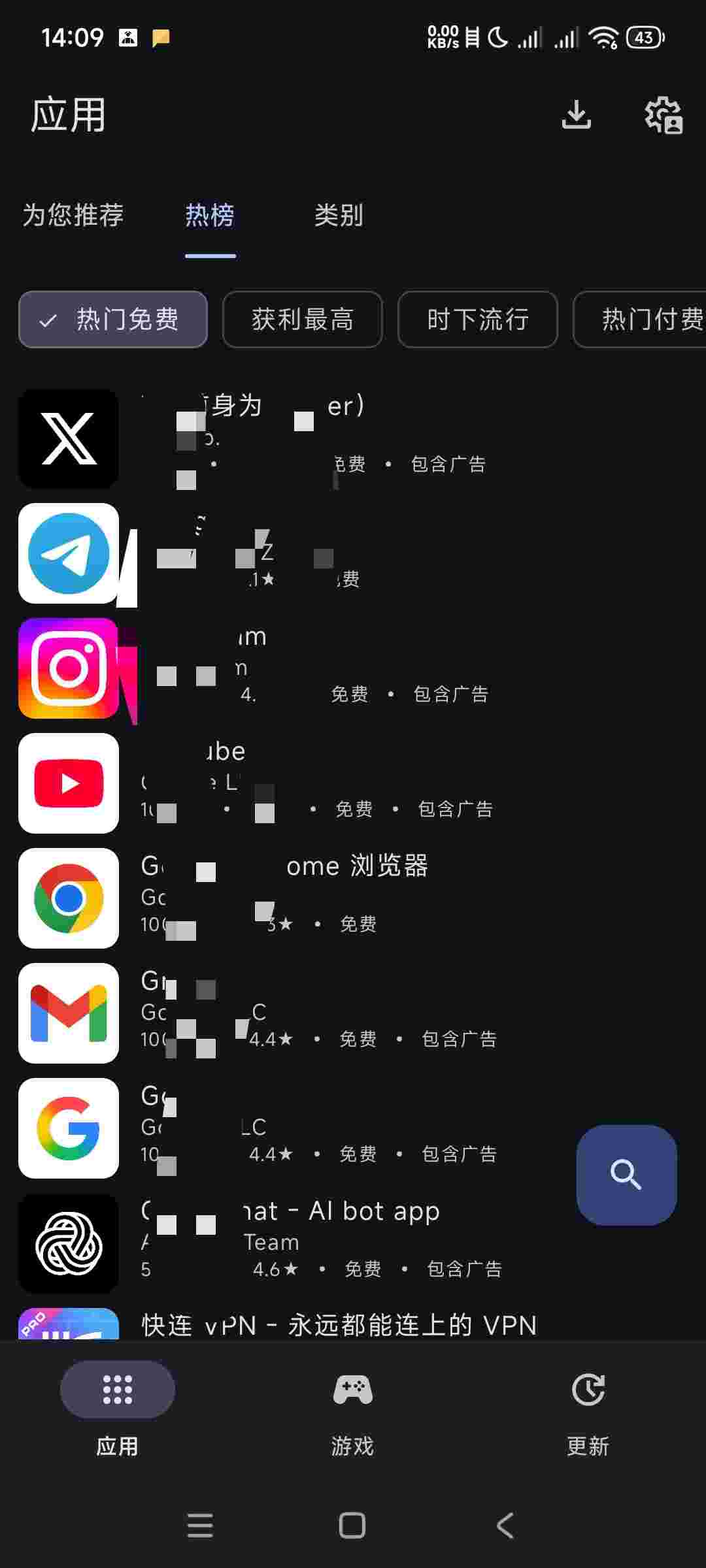706x1568 pixels.
Task: Open the downloads icon
Action: coord(576,115)
